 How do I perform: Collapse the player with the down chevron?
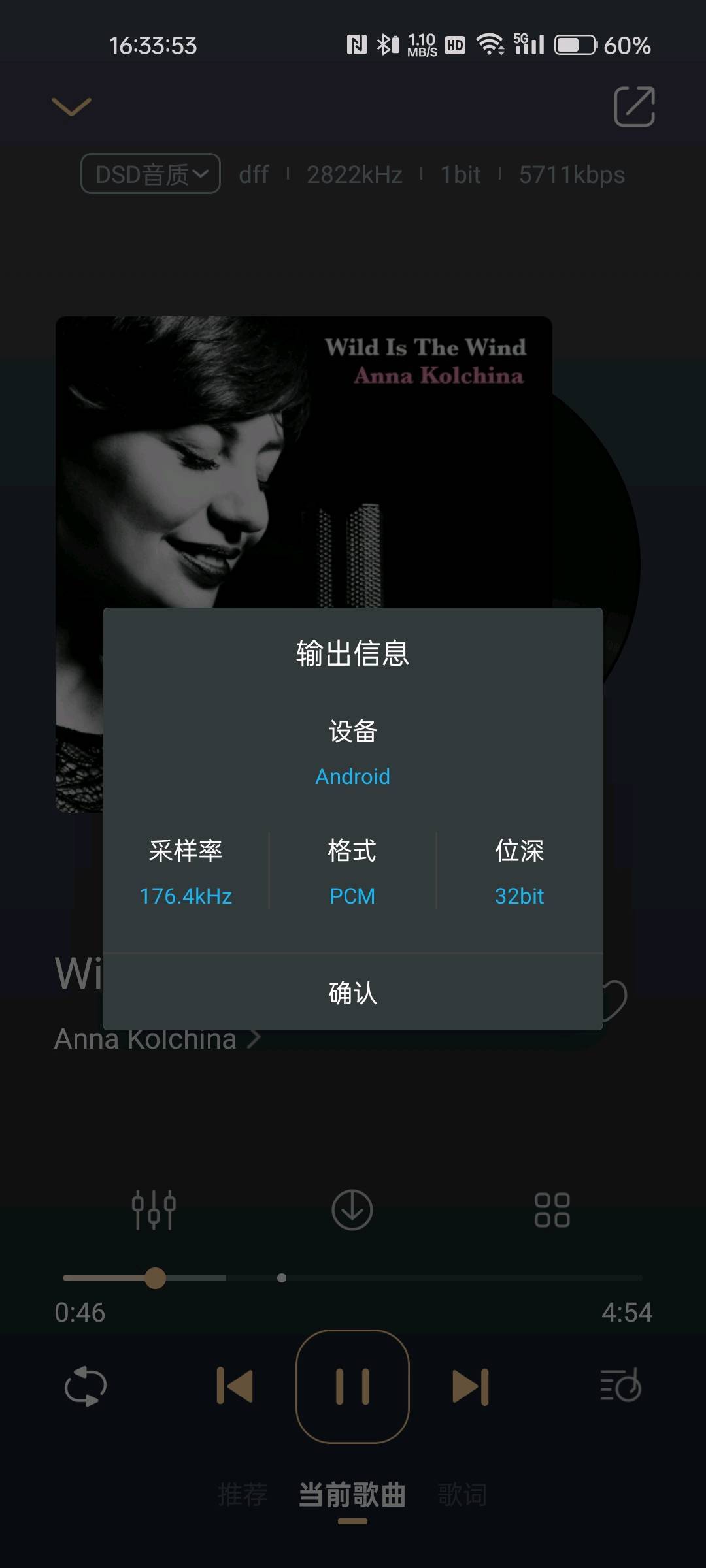coord(71,106)
